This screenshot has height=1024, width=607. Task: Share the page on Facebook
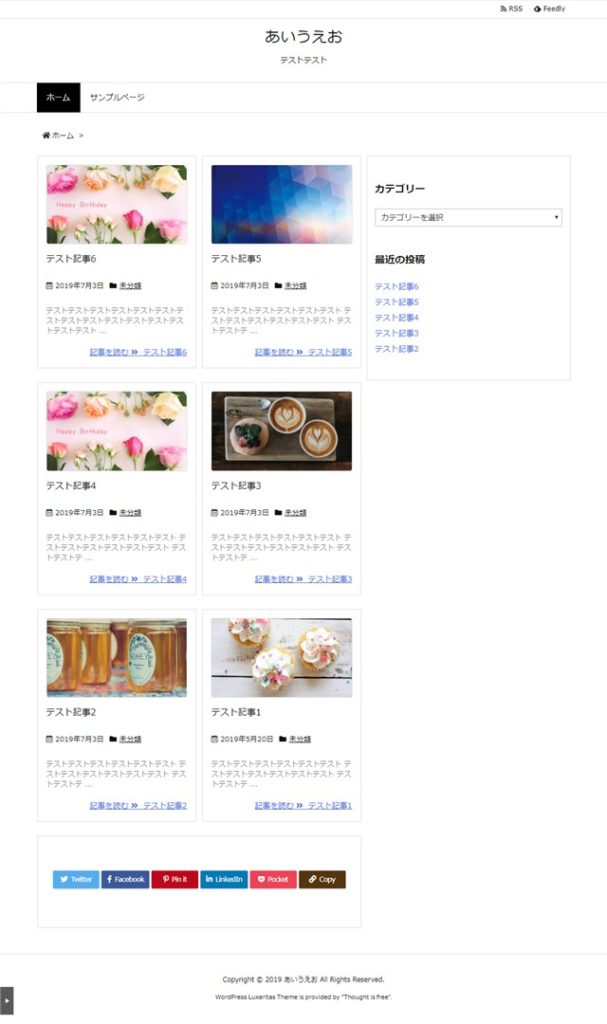coord(125,879)
